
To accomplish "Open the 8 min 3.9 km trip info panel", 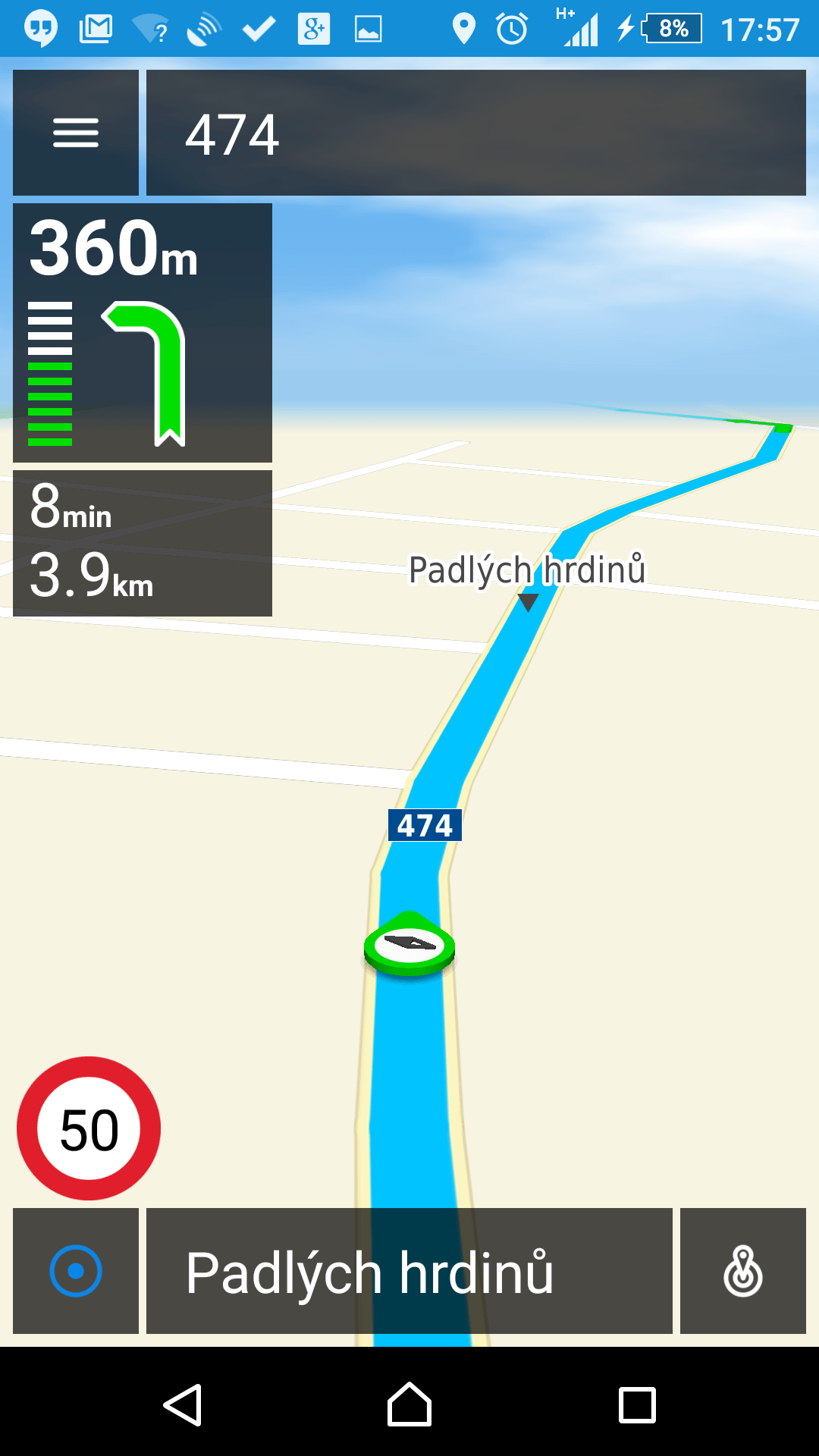I will [x=143, y=543].
